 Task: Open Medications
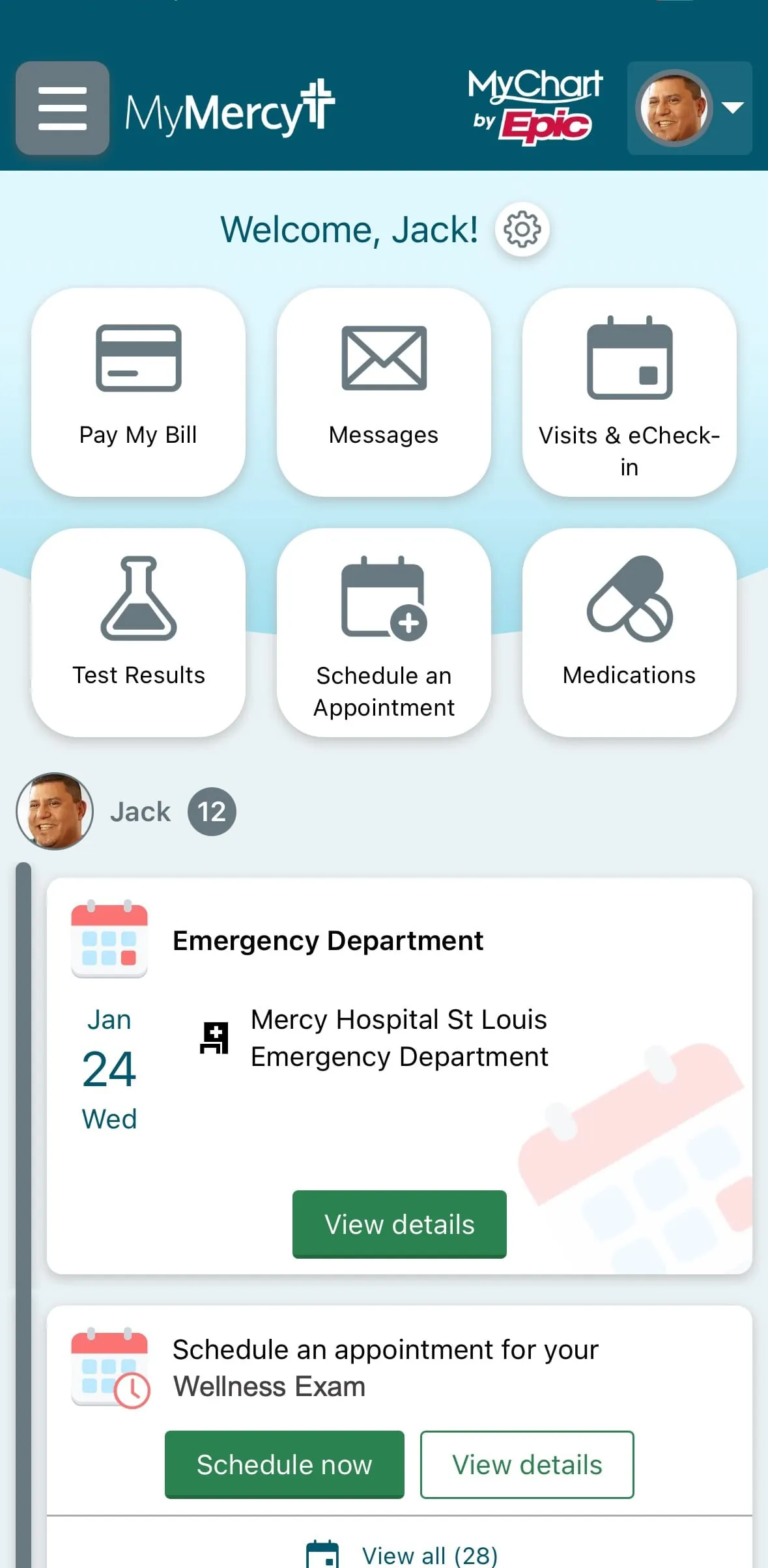point(629,632)
